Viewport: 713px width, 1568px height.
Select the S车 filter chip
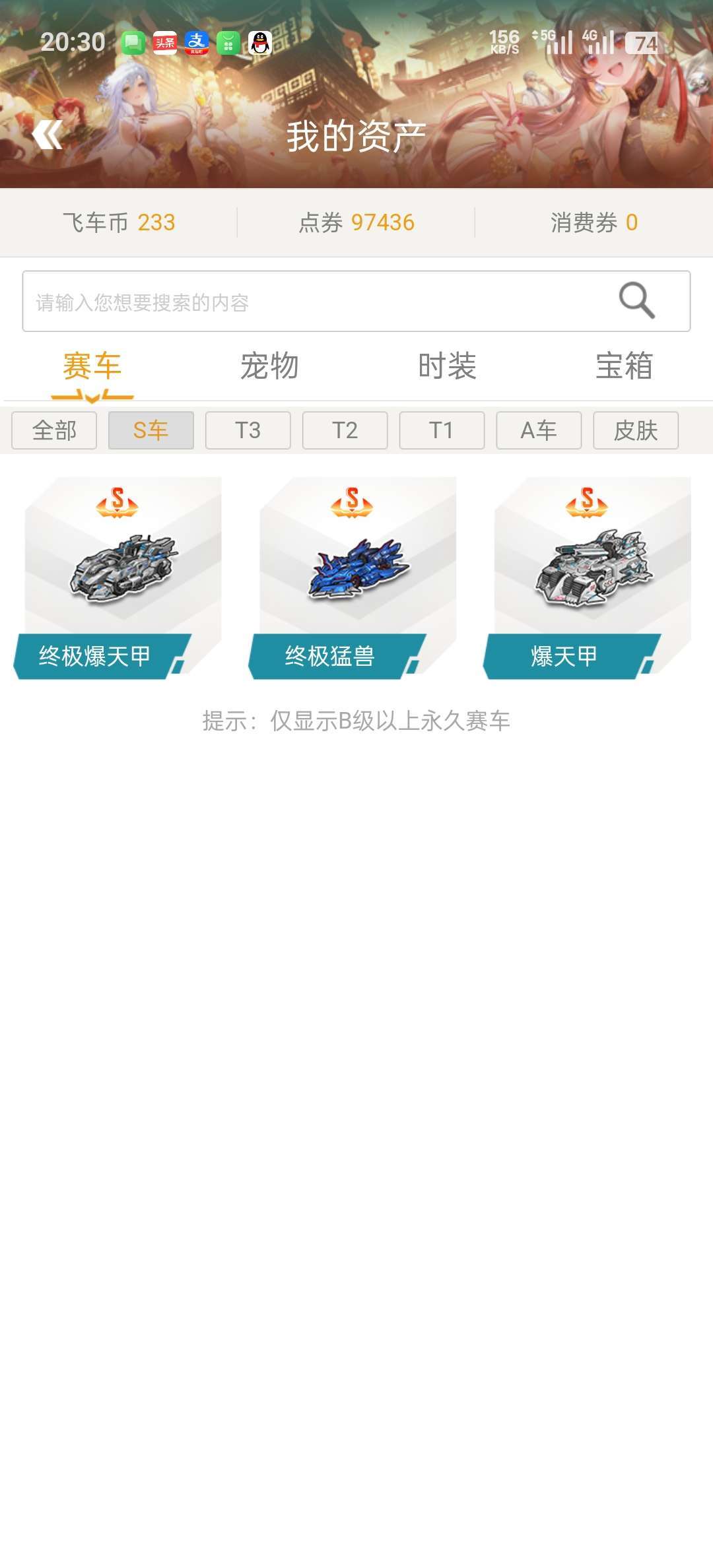151,430
